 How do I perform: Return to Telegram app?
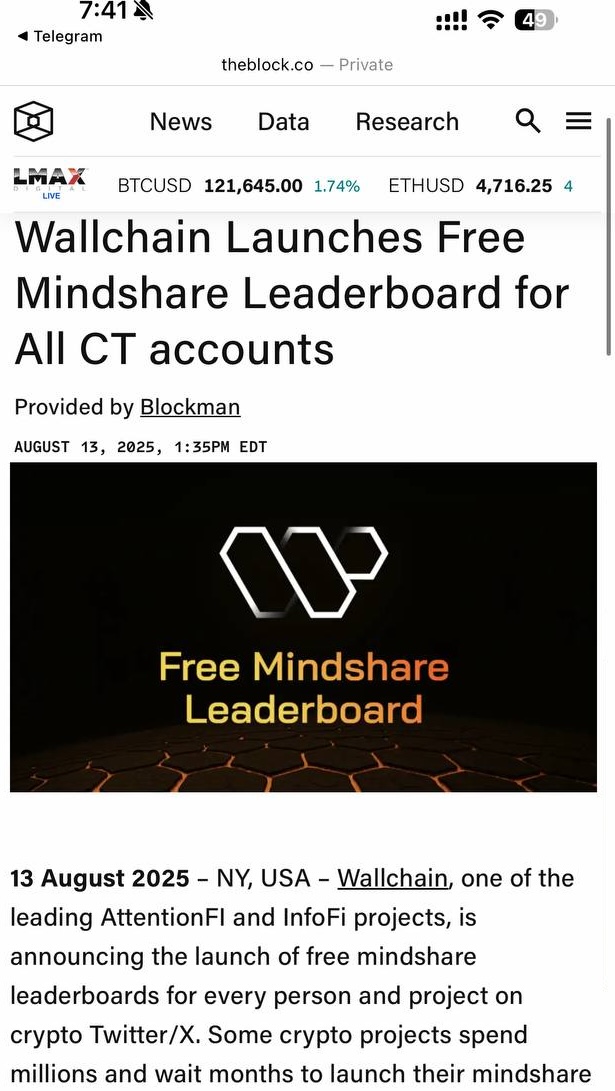[x=60, y=36]
